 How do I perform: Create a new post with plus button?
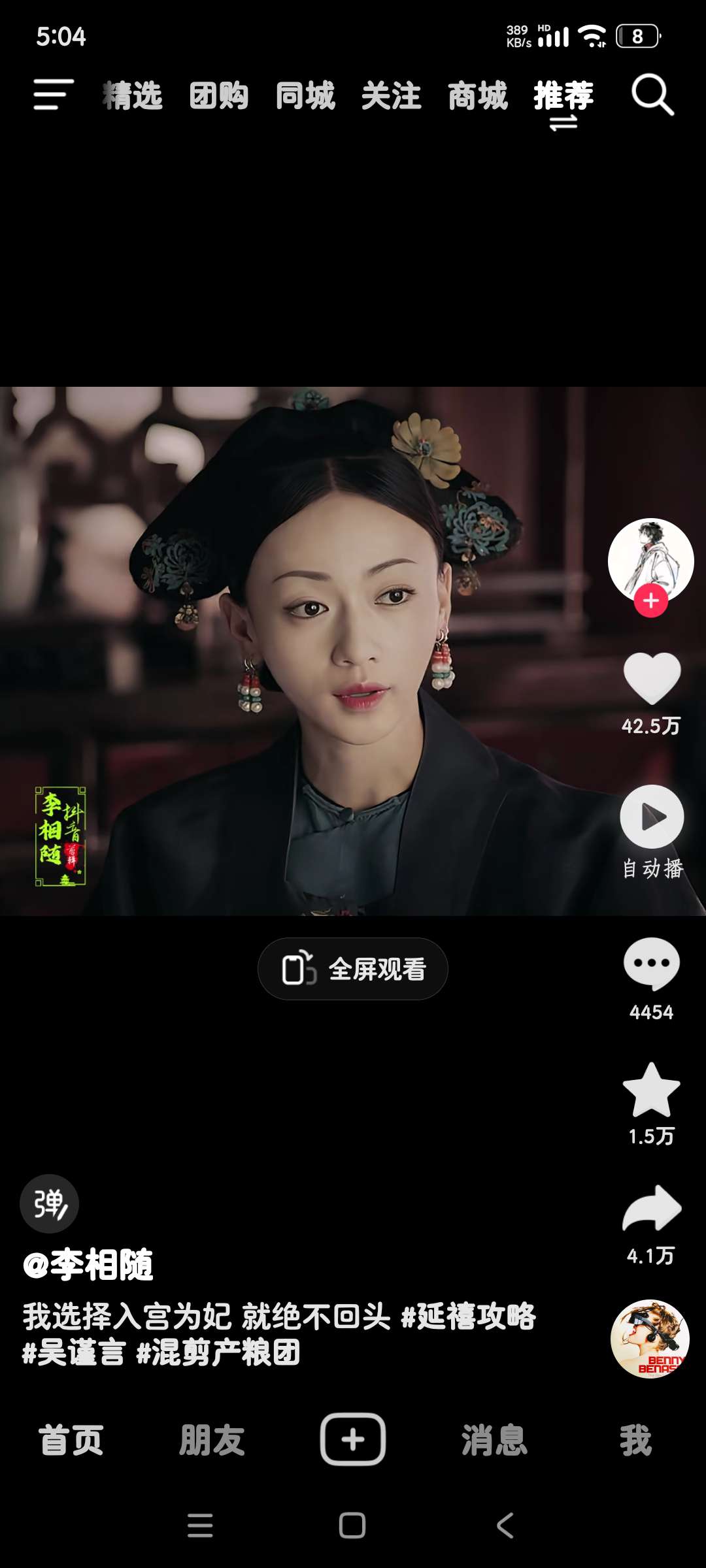(353, 1439)
